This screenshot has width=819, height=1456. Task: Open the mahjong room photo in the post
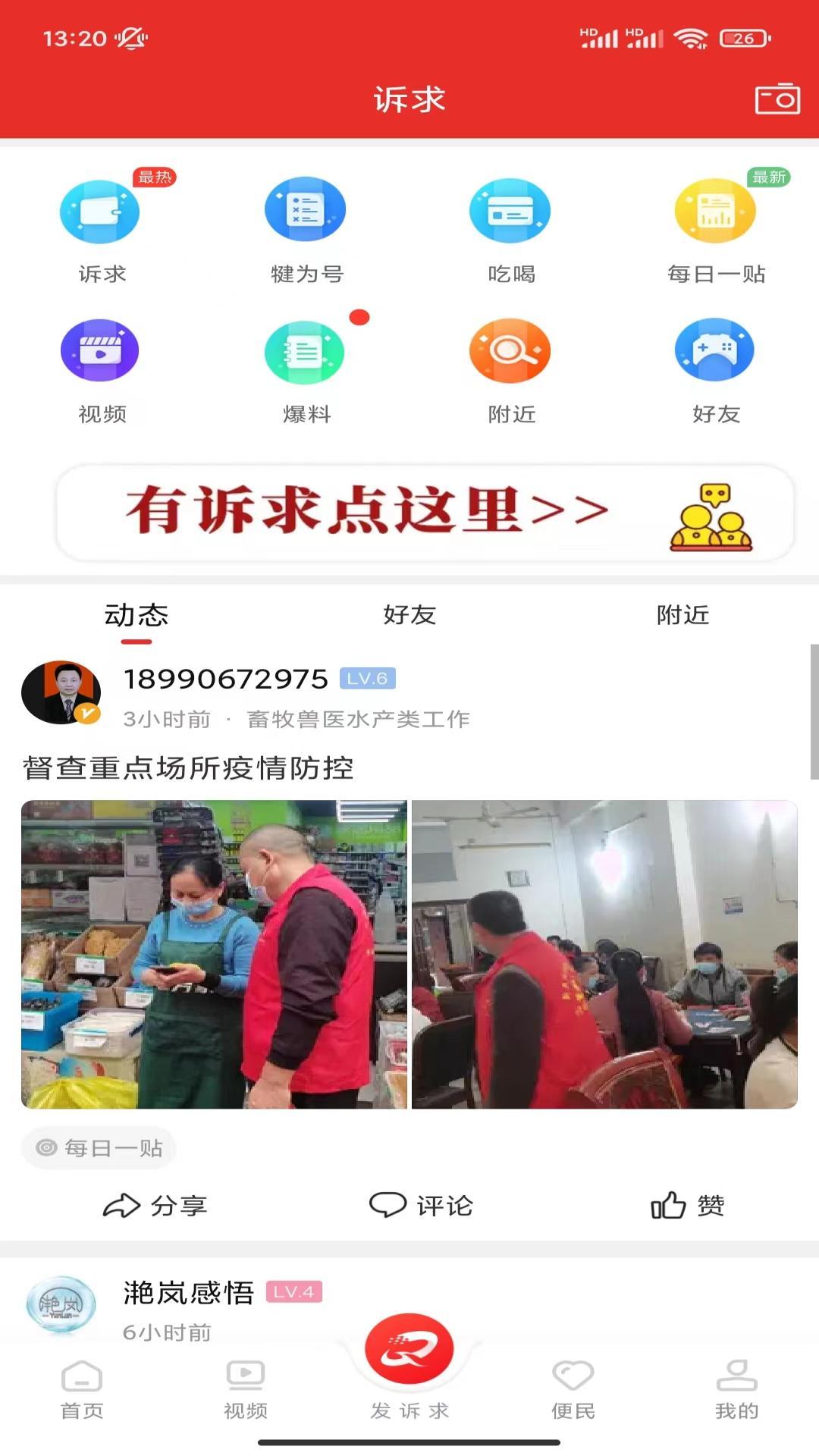tap(604, 954)
